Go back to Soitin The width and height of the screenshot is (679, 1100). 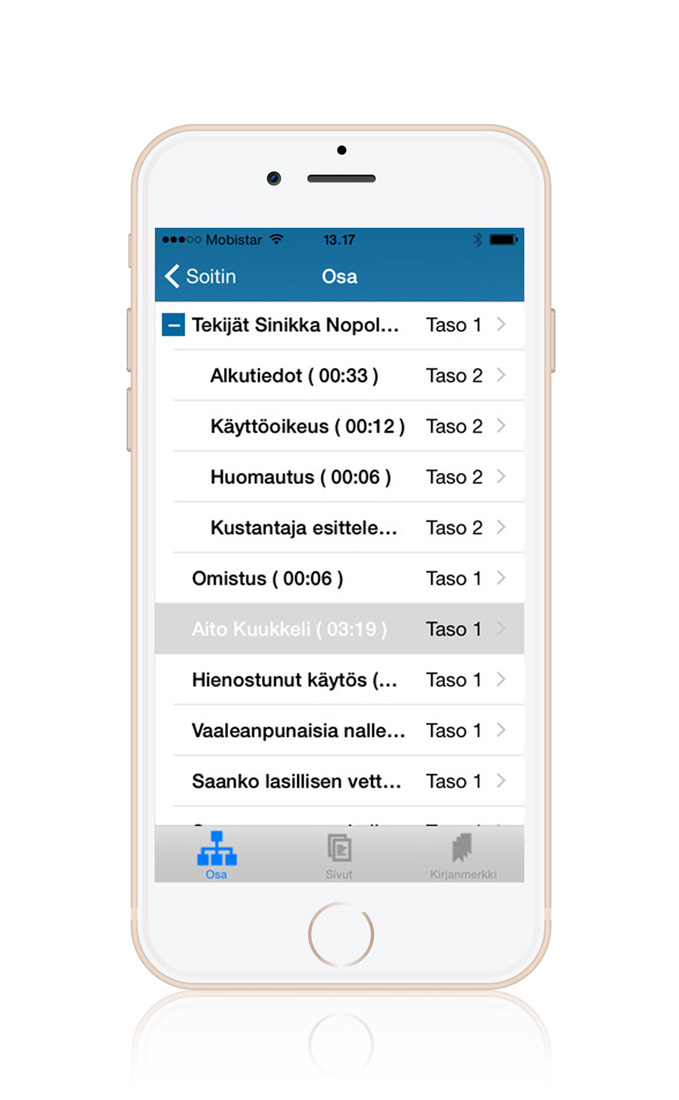[x=201, y=277]
